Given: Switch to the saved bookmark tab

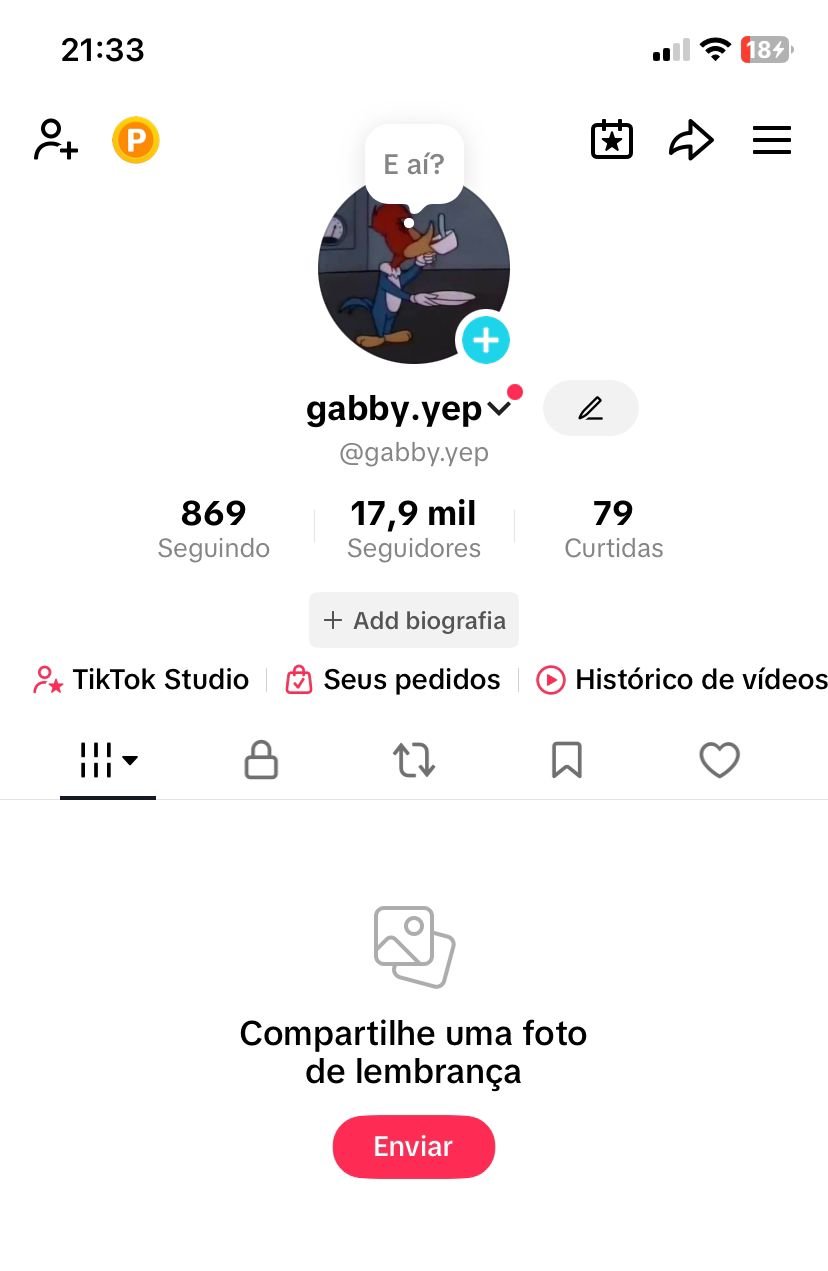Looking at the screenshot, I should pos(566,760).
